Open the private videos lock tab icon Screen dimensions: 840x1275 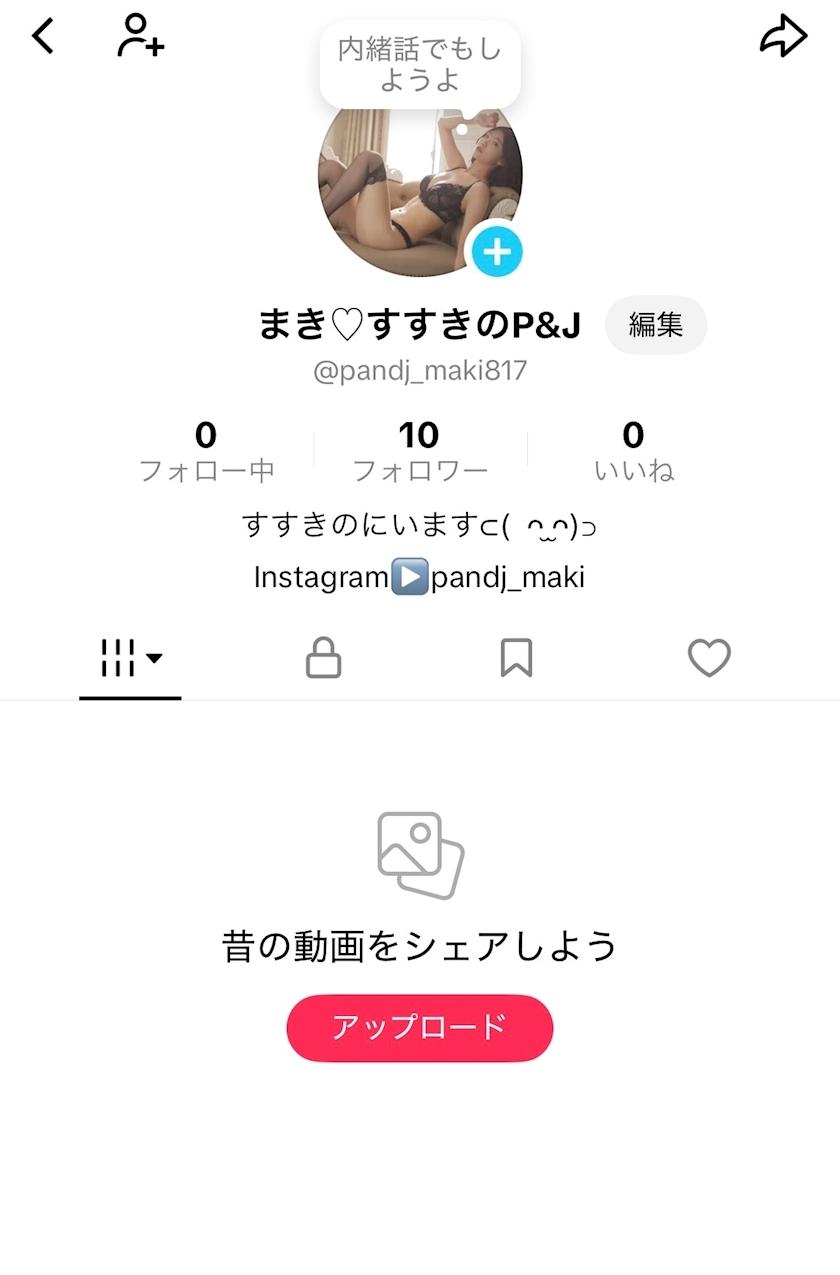[323, 657]
